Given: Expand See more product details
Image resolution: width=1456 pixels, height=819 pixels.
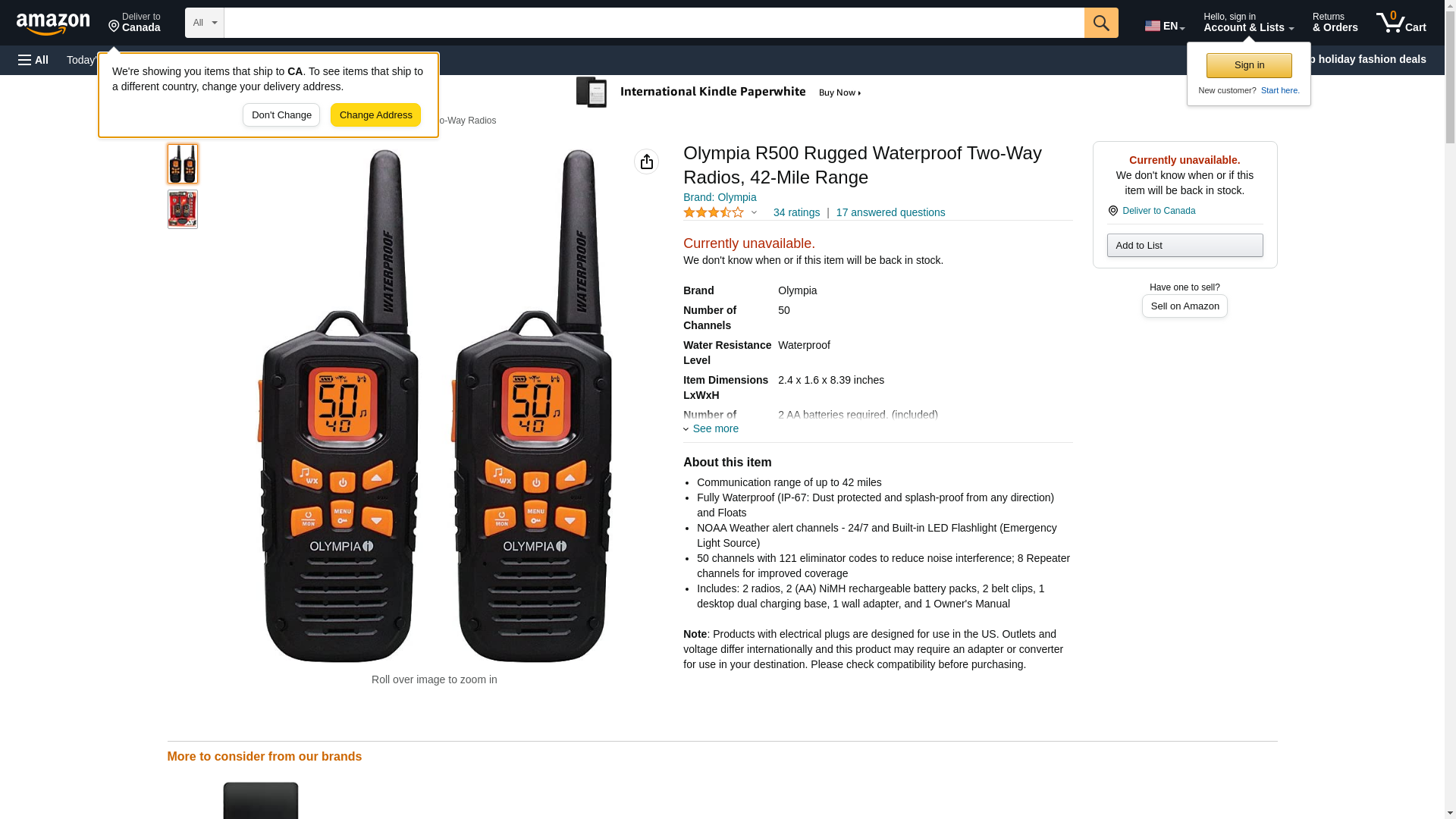Looking at the screenshot, I should 714,429.
